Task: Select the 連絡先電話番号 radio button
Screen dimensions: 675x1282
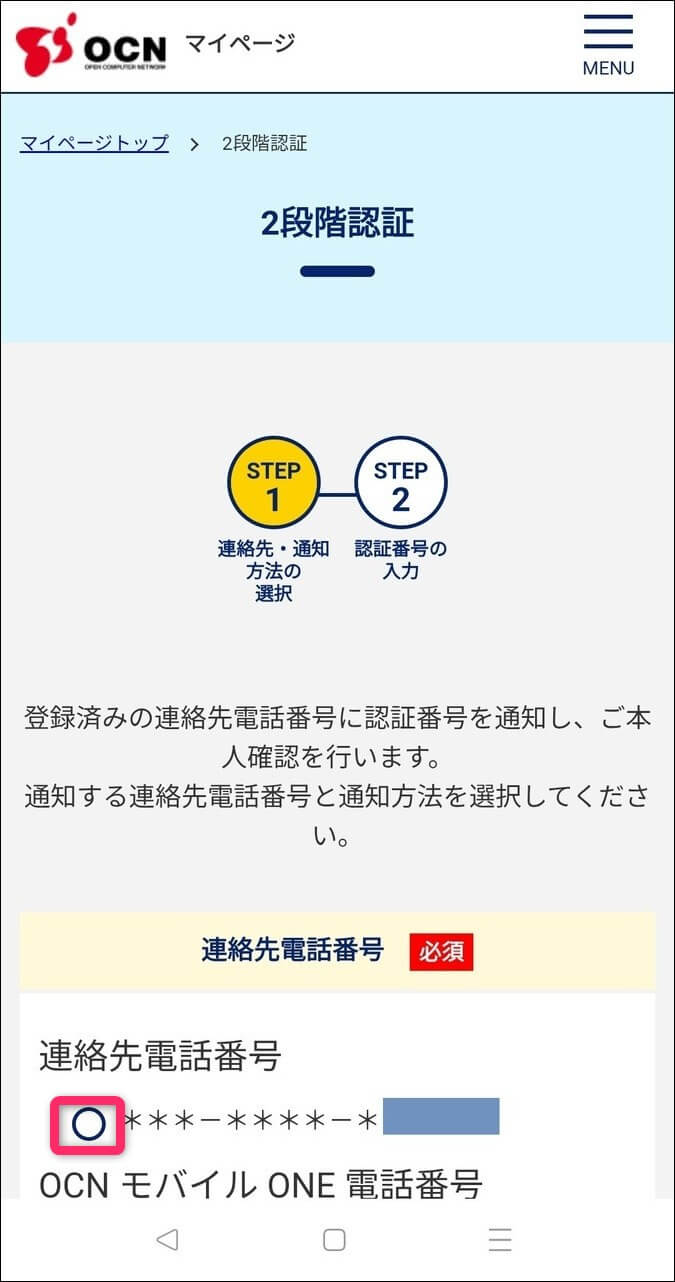Action: 88,1125
